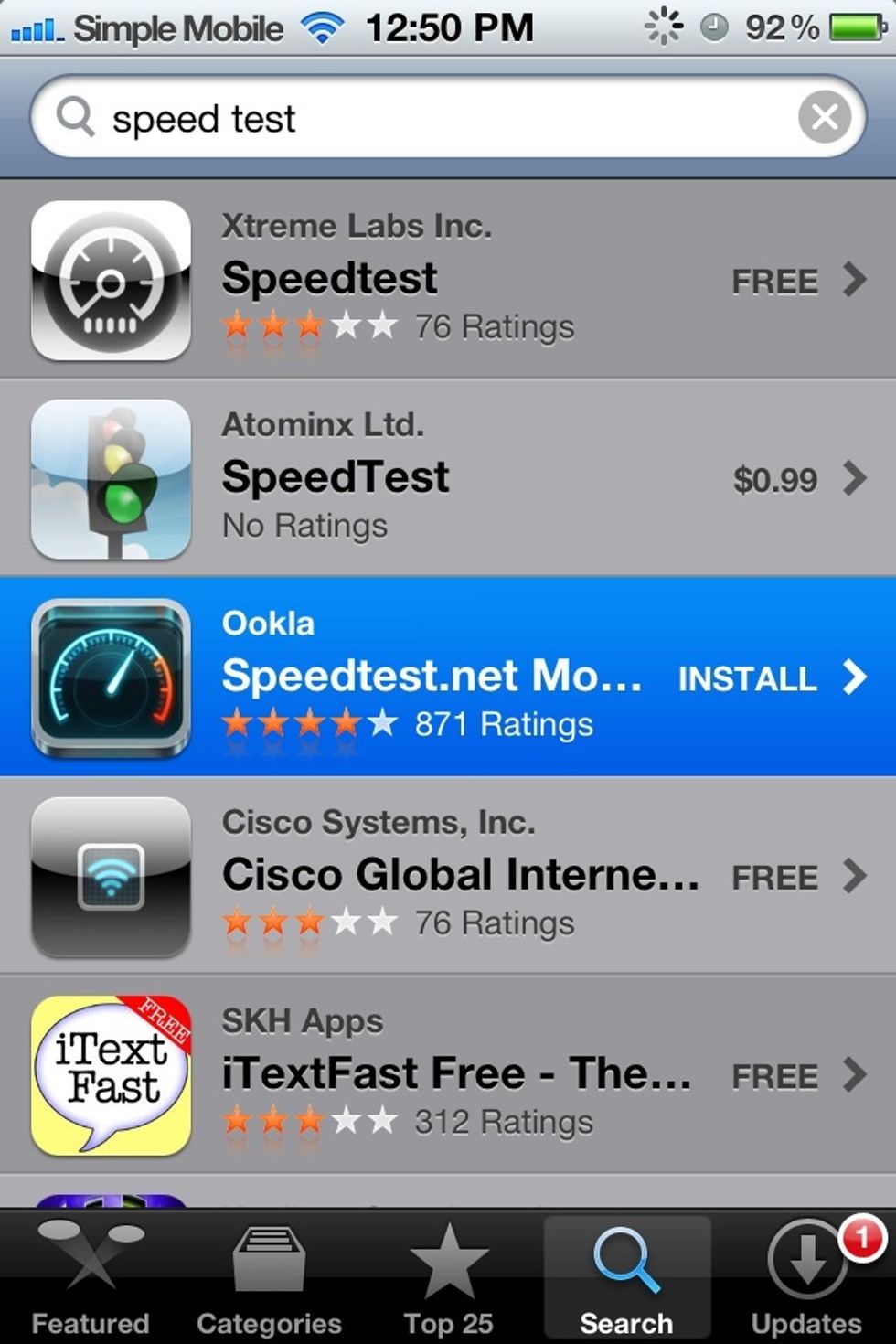This screenshot has width=896, height=1344.
Task: Select the Ookla Speedtest.net gauge icon
Action: point(110,677)
